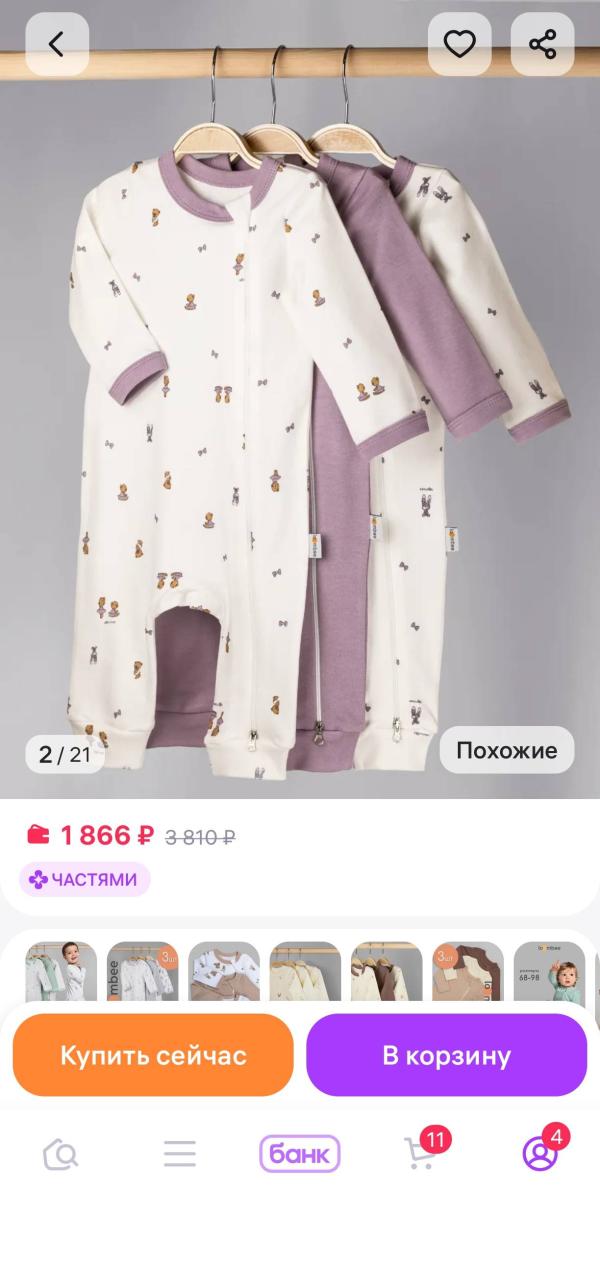Add item with В корзину button
This screenshot has width=600, height=1262.
click(446, 1055)
